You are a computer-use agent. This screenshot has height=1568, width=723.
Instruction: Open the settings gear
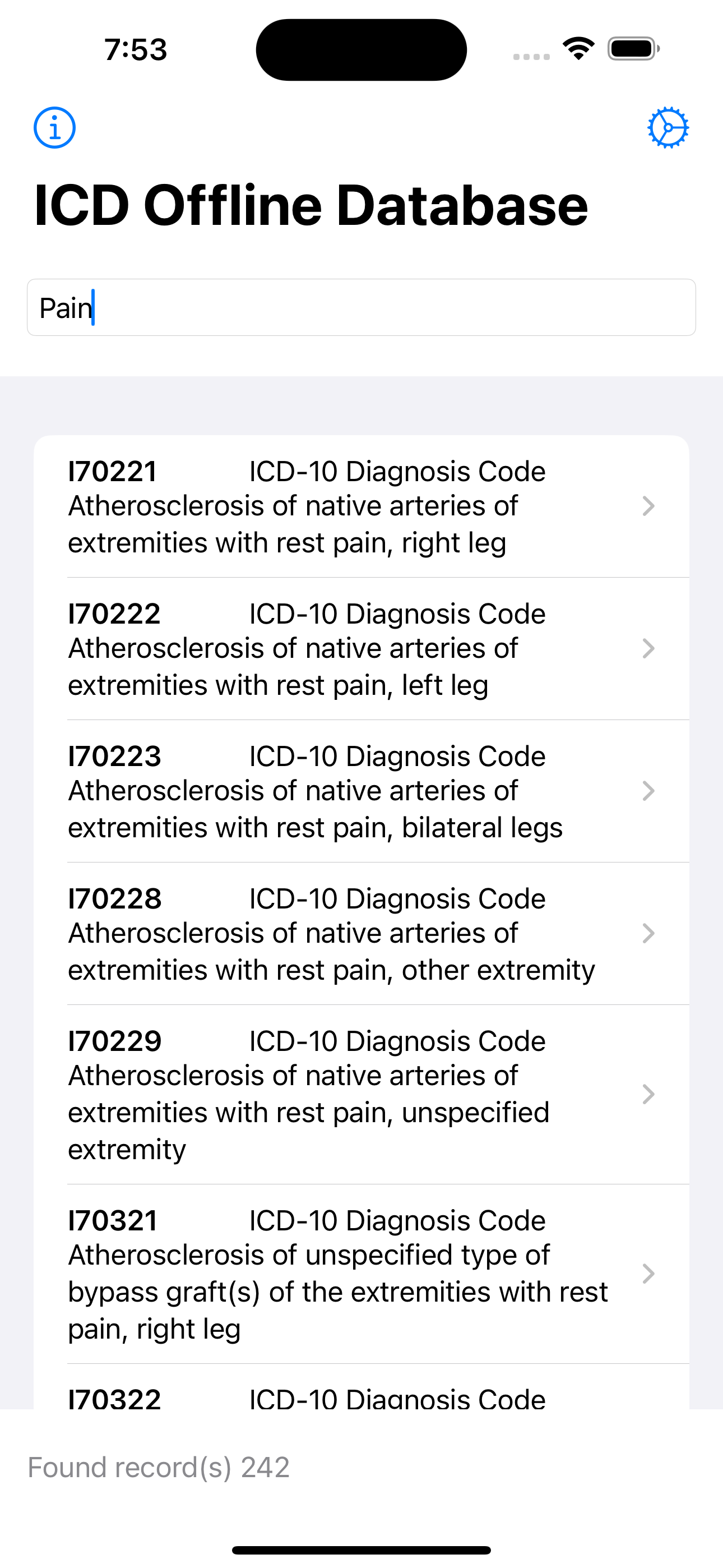pyautogui.click(x=668, y=128)
